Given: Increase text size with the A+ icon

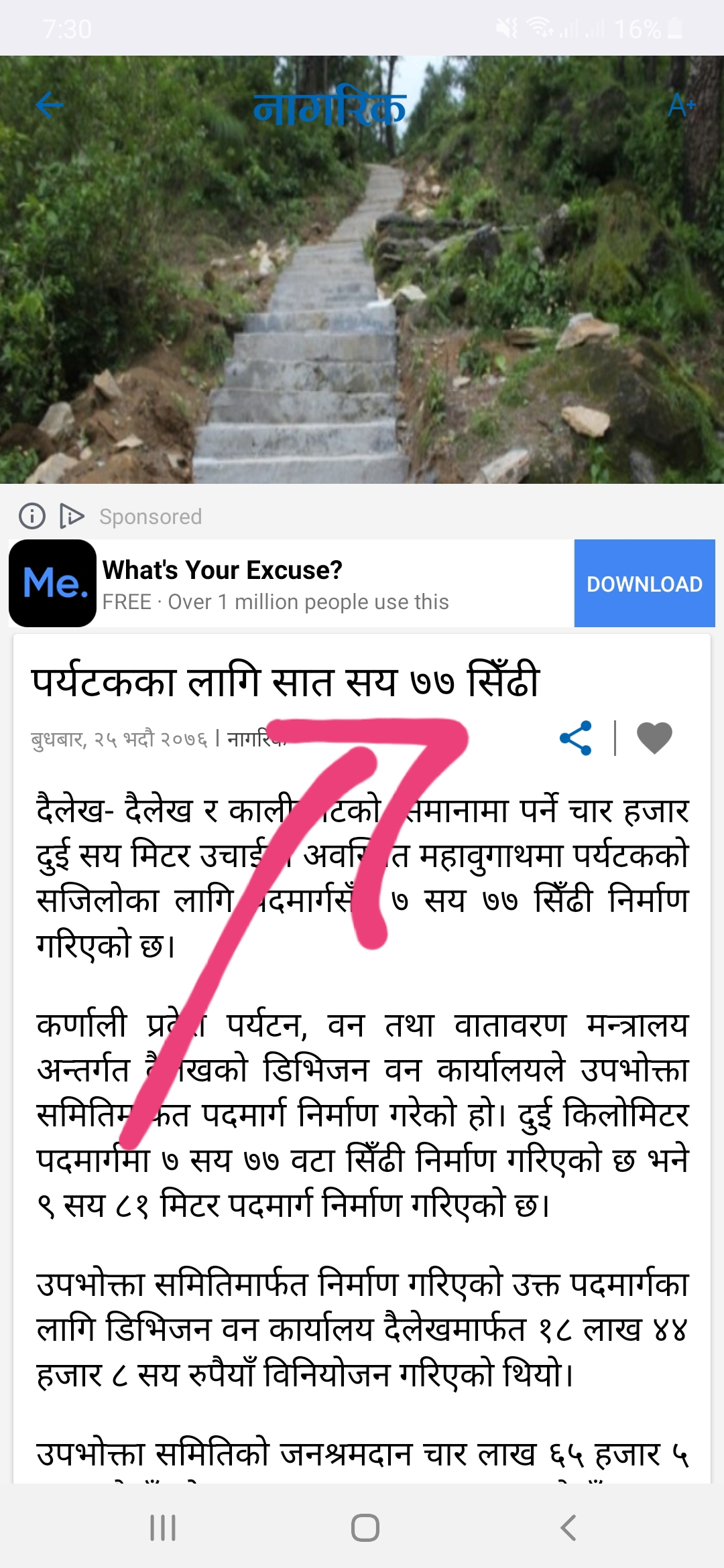Looking at the screenshot, I should [682, 105].
